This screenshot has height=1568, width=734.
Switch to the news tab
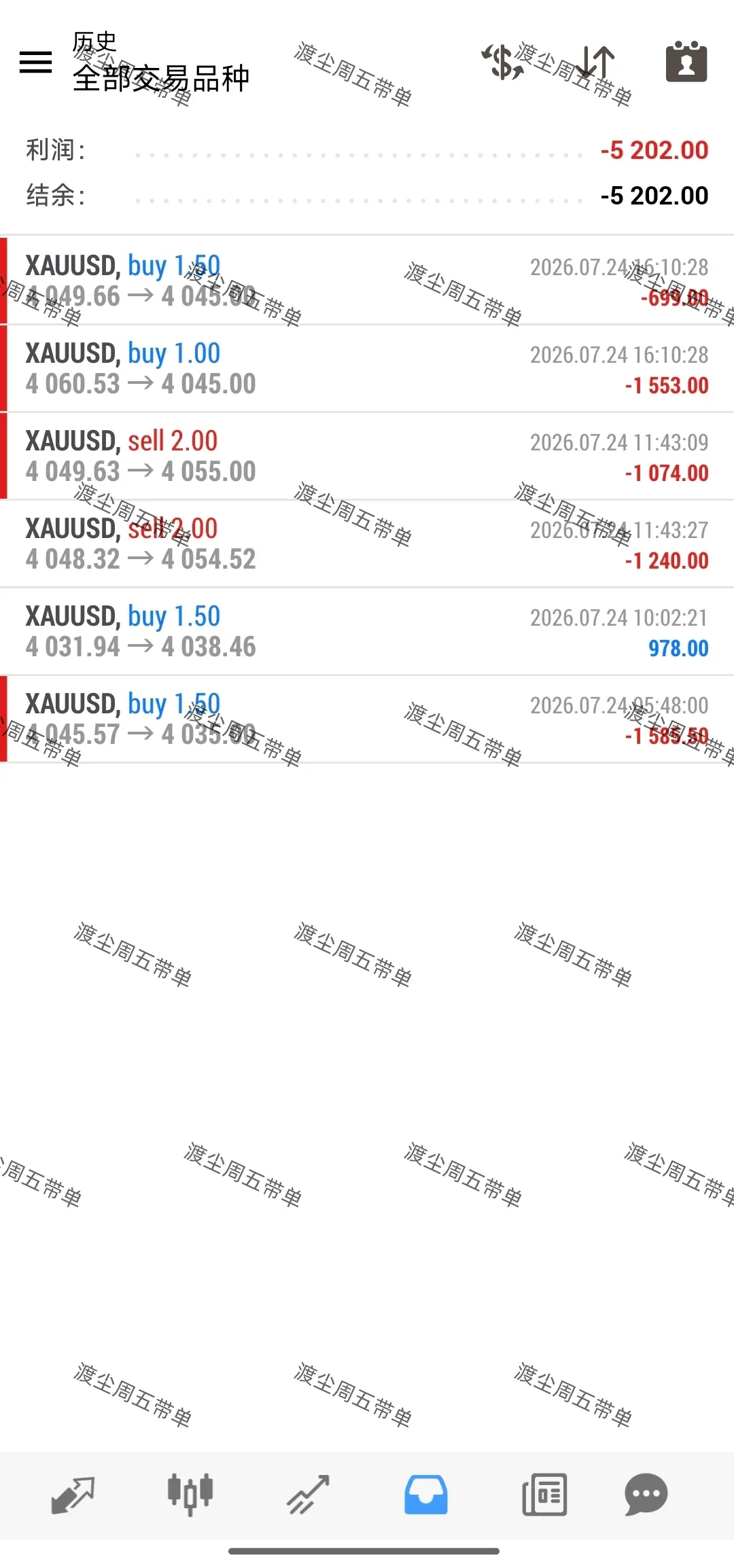[x=544, y=1495]
